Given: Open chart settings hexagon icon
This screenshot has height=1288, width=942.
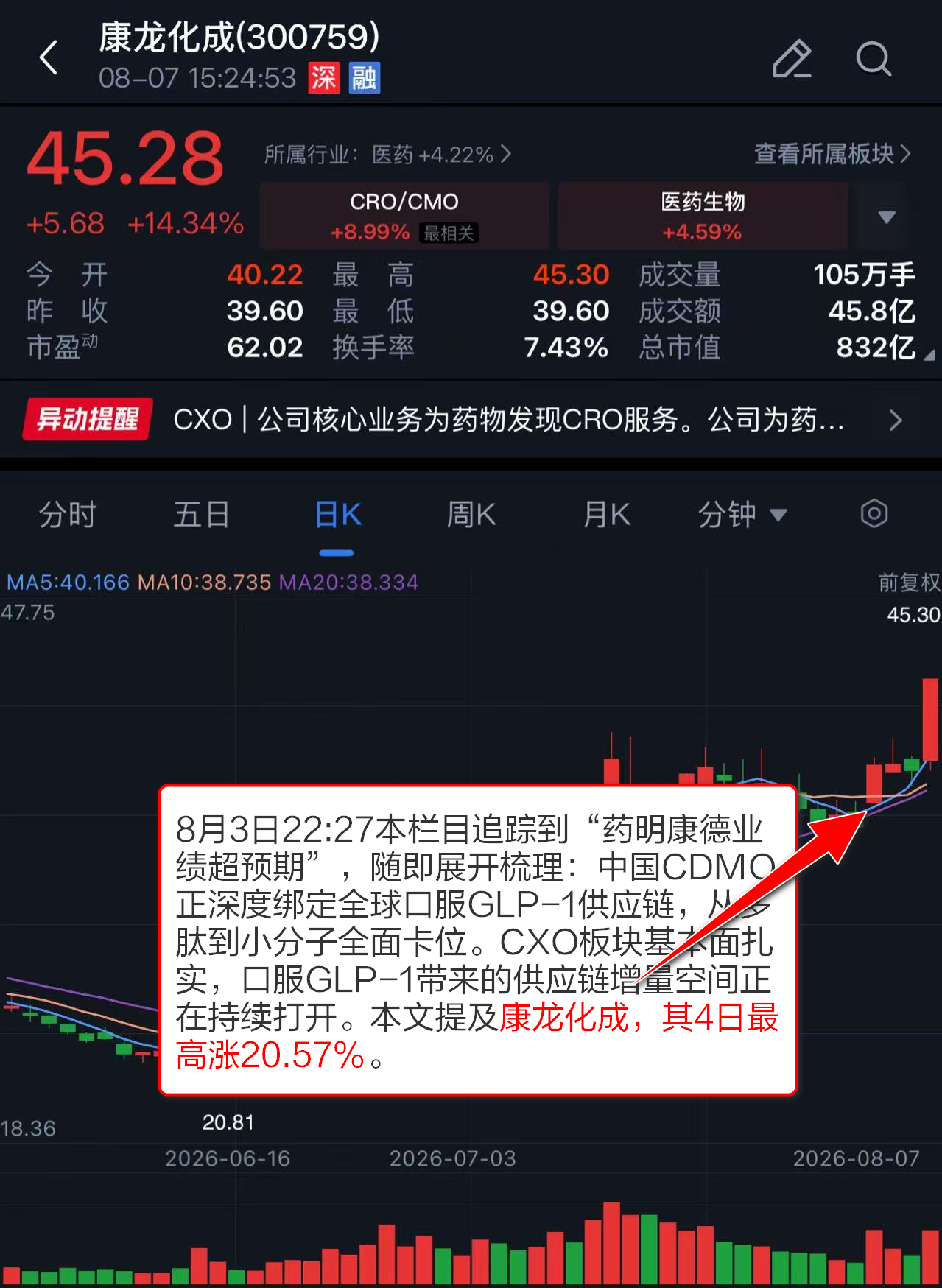Looking at the screenshot, I should (x=874, y=513).
